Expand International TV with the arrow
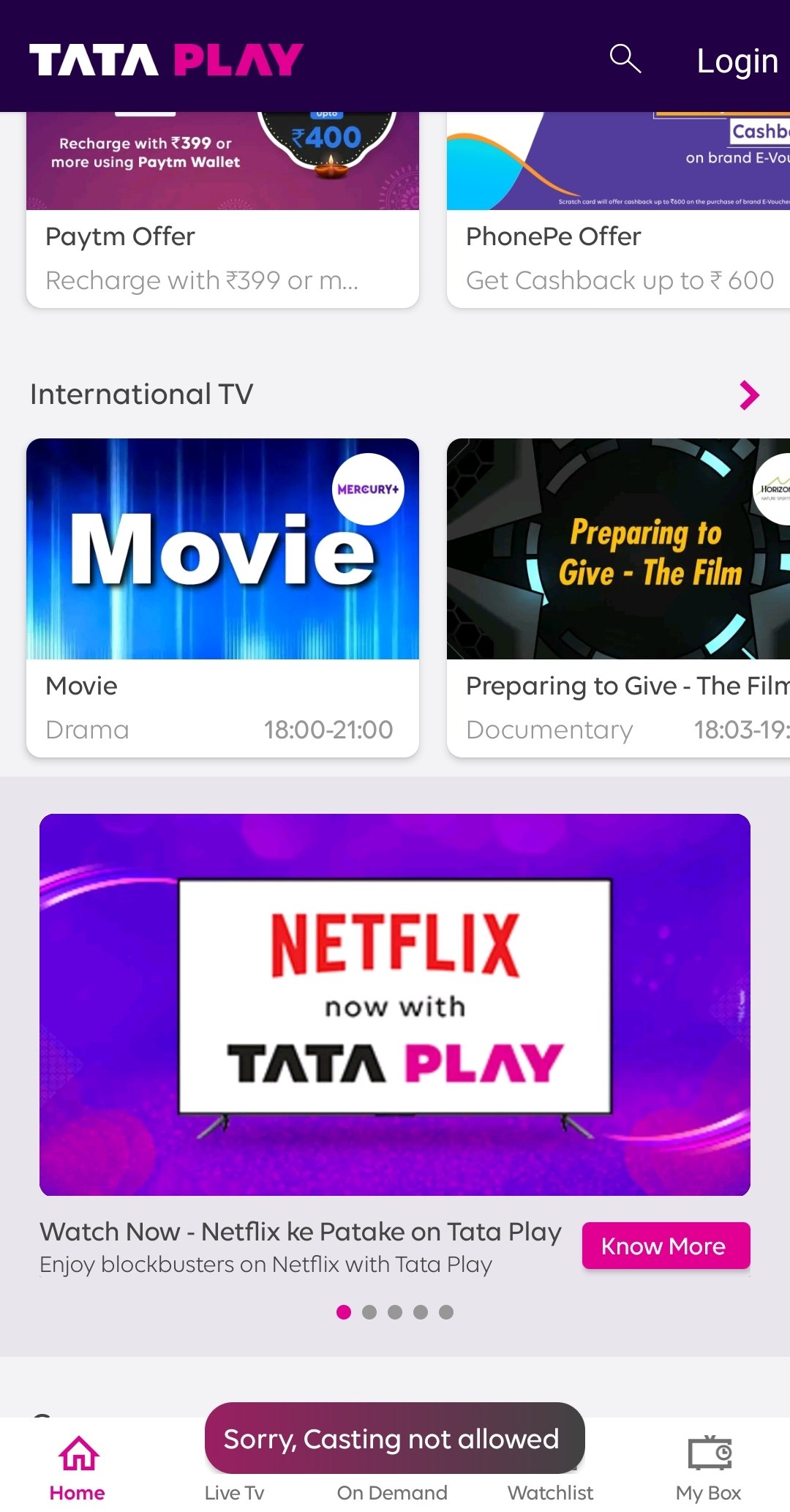Image resolution: width=790 pixels, height=1512 pixels. pos(749,395)
